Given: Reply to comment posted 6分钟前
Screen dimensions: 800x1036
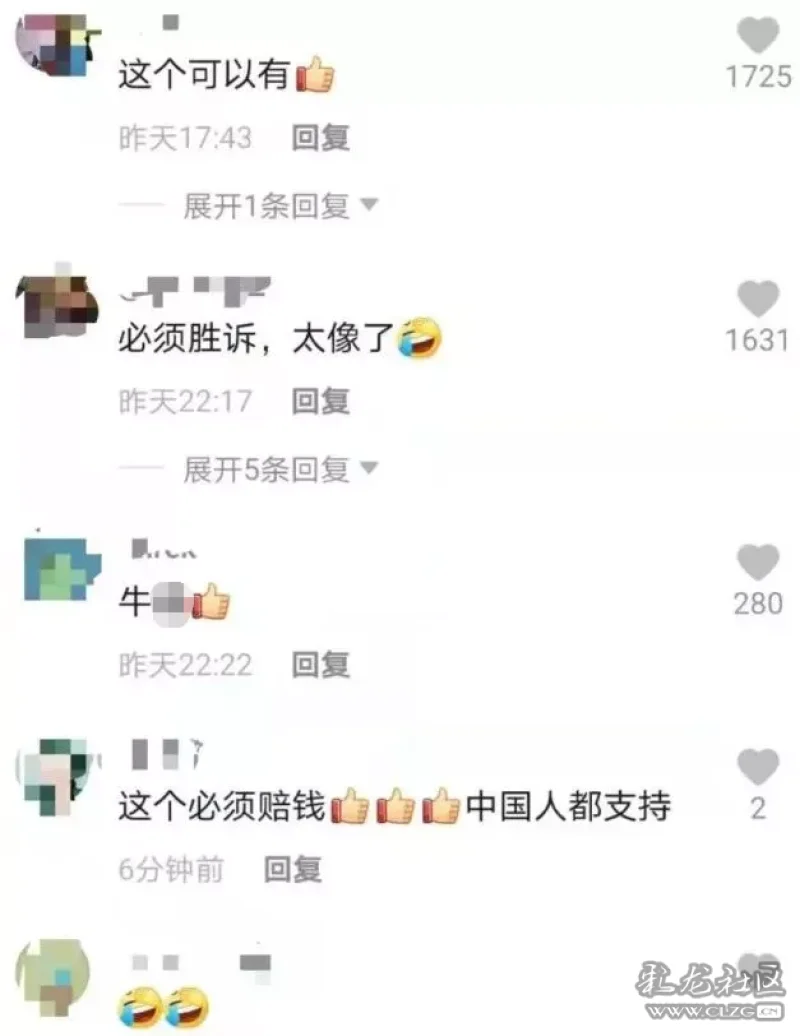Looking at the screenshot, I should pyautogui.click(x=292, y=870).
